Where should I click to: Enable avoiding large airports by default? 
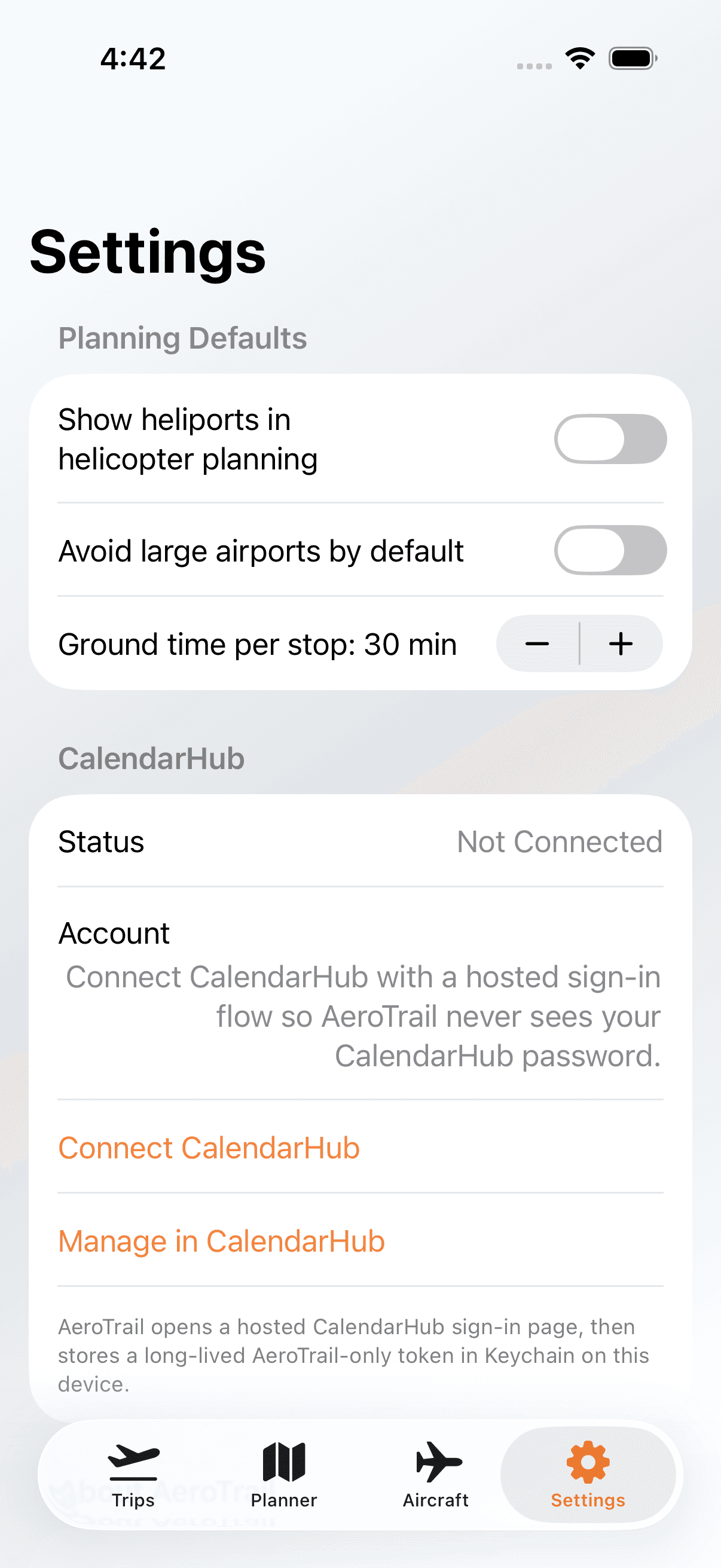(x=609, y=550)
